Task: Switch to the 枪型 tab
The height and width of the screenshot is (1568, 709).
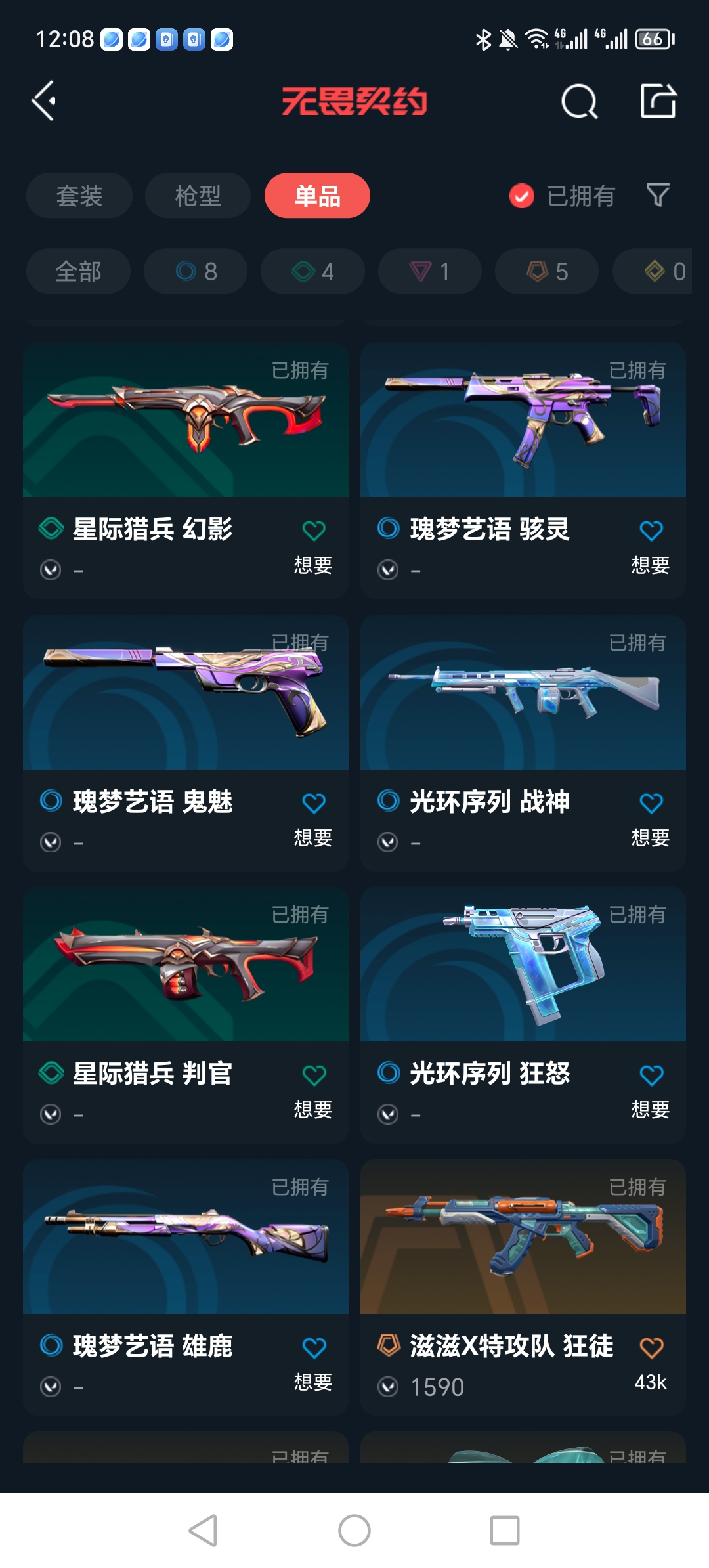Action: click(198, 196)
